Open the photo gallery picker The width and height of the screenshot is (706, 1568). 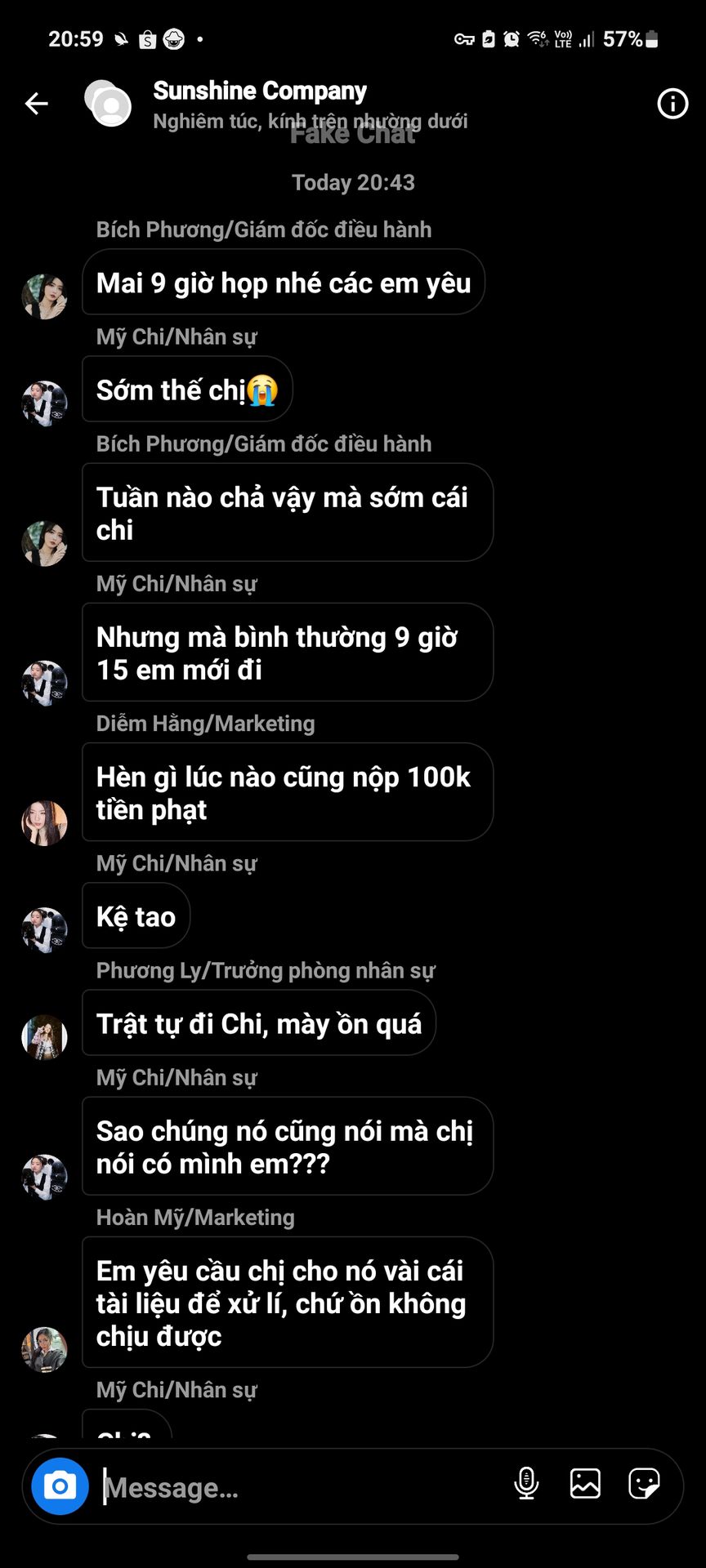(x=585, y=1483)
